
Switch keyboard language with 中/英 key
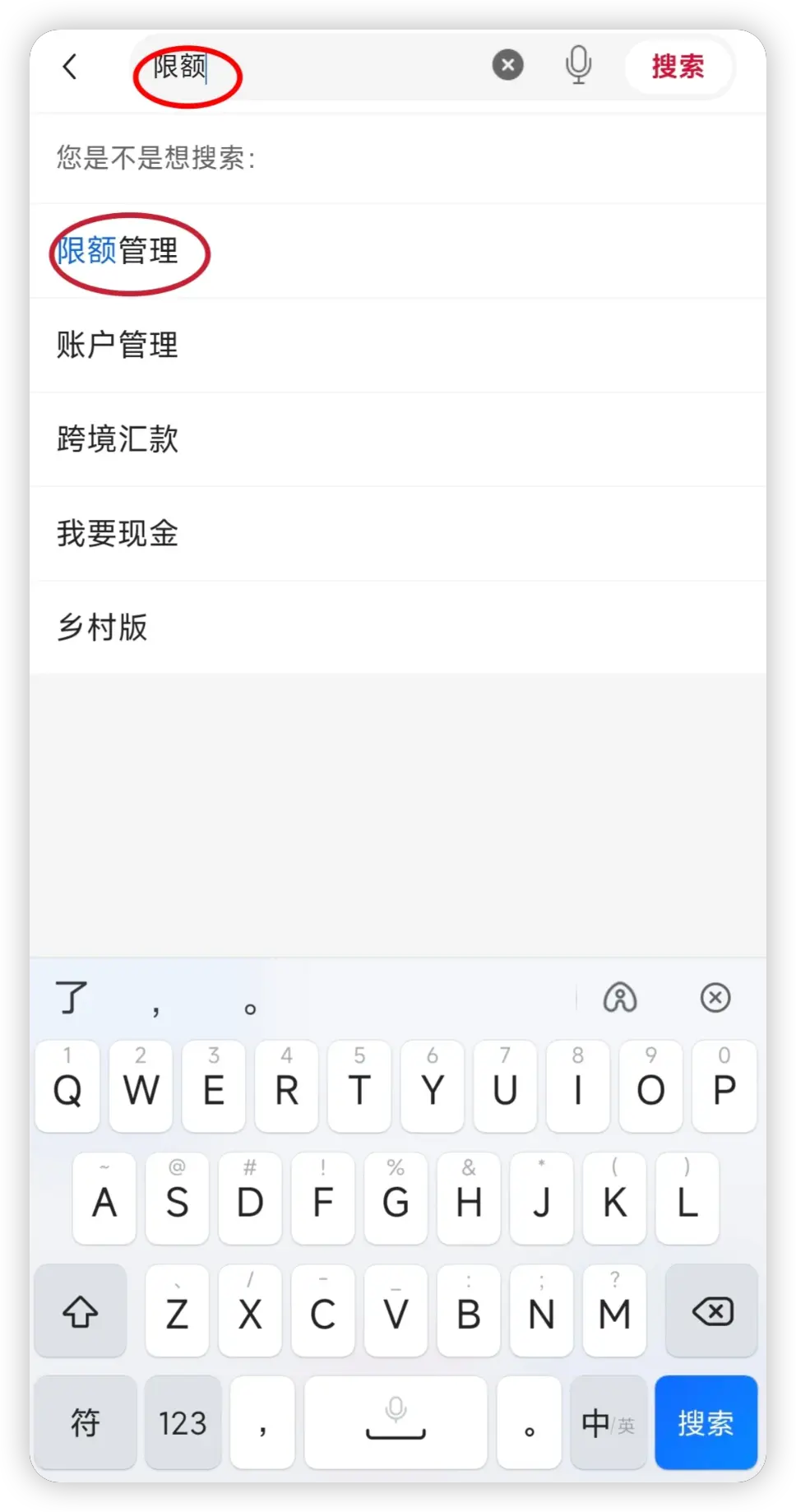pos(608,1422)
